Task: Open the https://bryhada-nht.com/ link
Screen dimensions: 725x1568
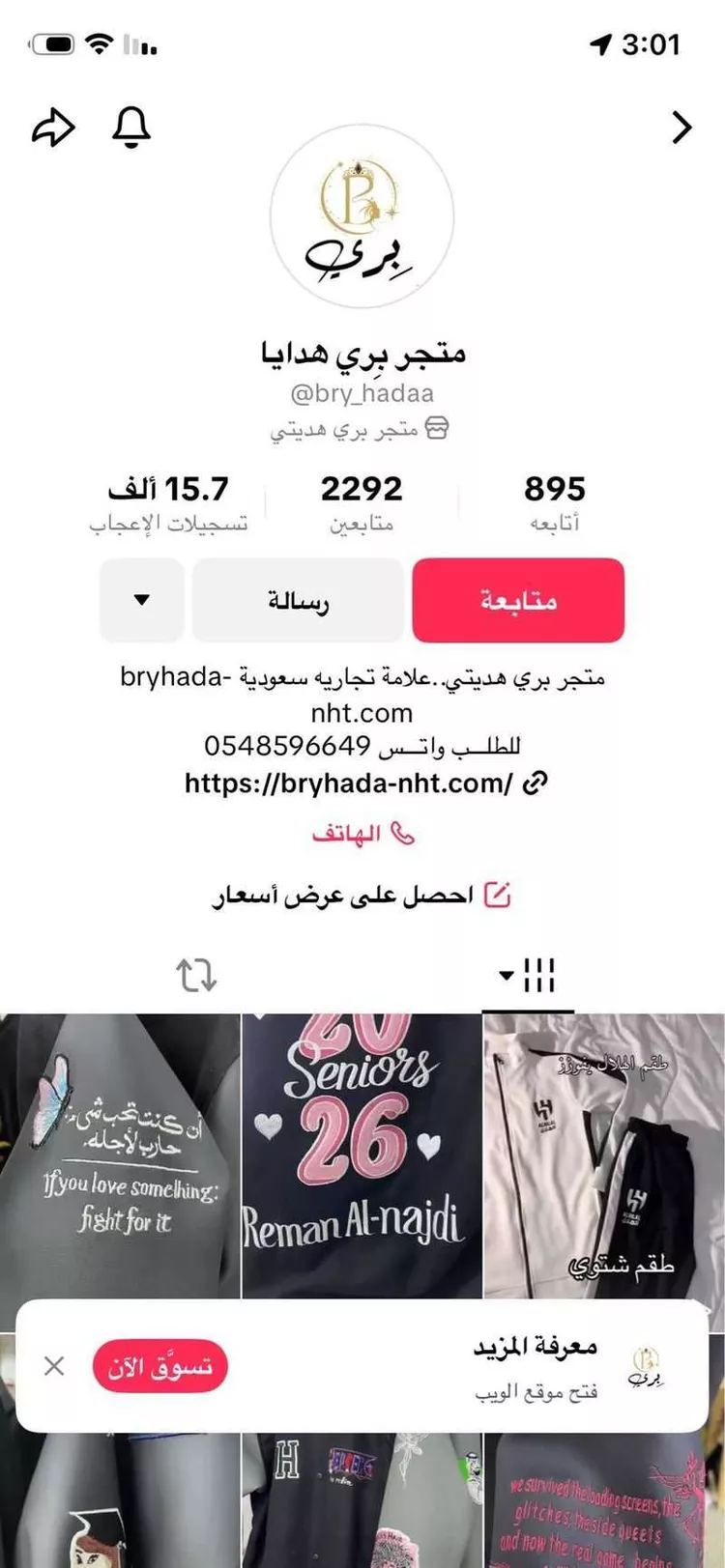Action: (348, 784)
